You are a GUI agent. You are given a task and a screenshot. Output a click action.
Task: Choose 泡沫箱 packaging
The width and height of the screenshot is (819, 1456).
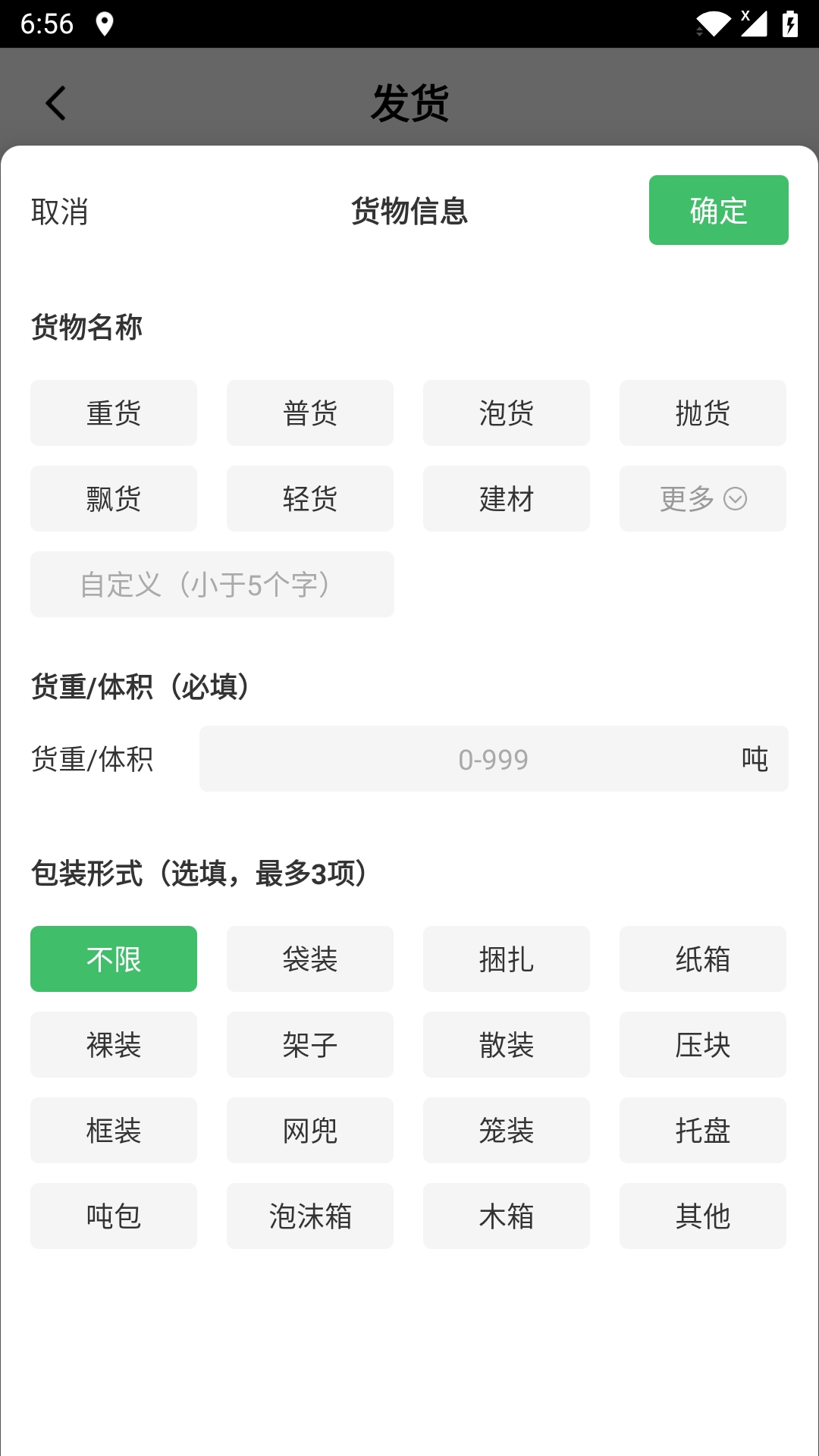click(x=310, y=1216)
